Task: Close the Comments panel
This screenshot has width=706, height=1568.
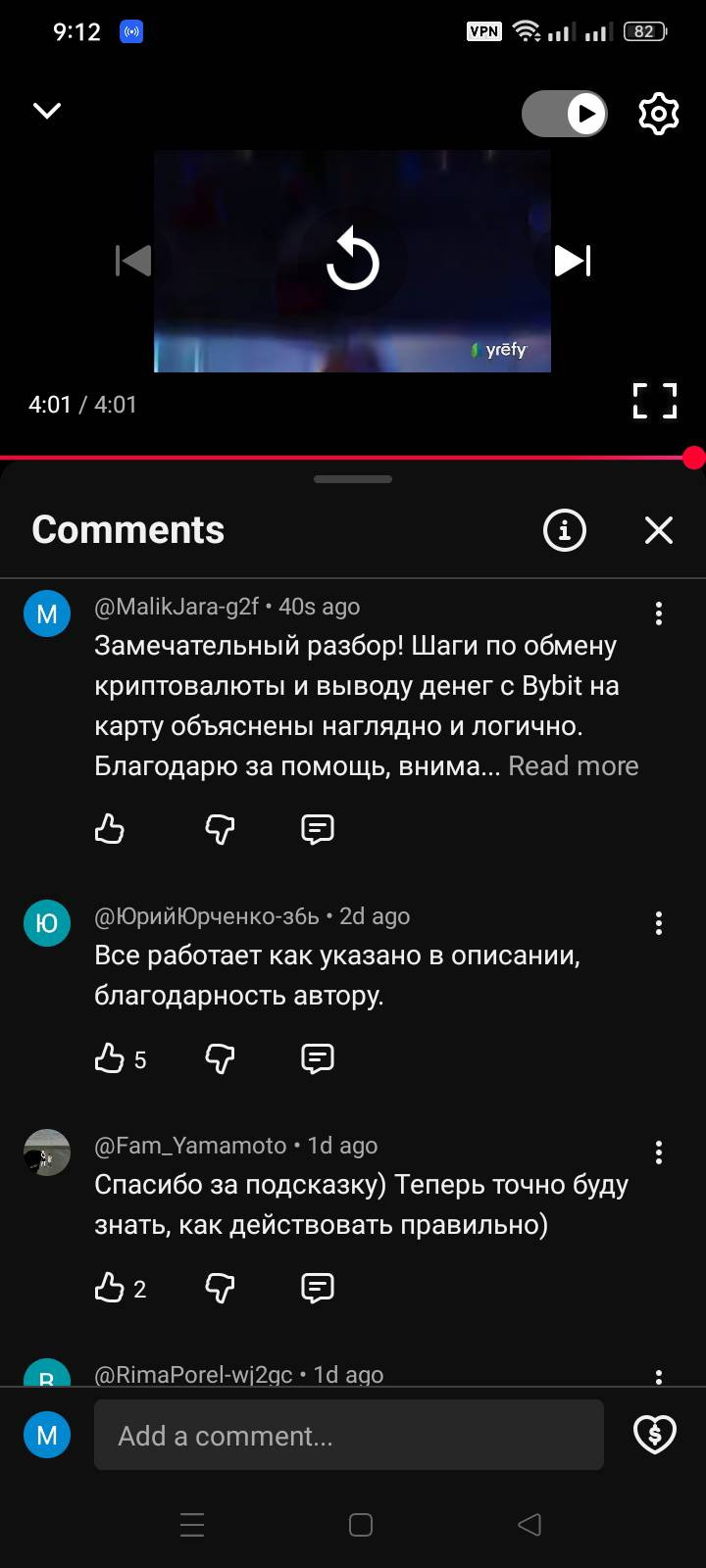Action: pos(659,530)
